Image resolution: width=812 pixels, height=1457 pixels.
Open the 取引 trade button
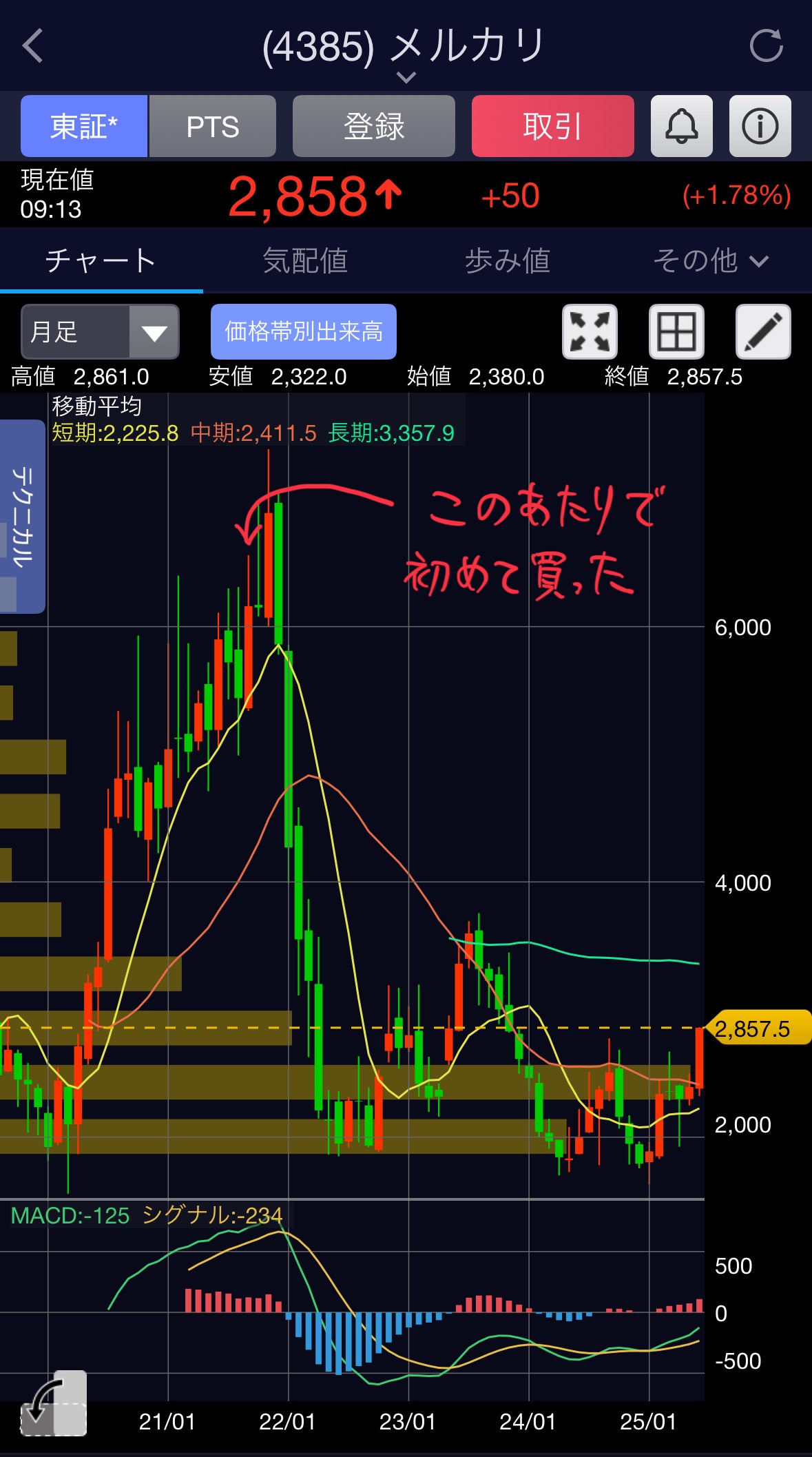553,126
